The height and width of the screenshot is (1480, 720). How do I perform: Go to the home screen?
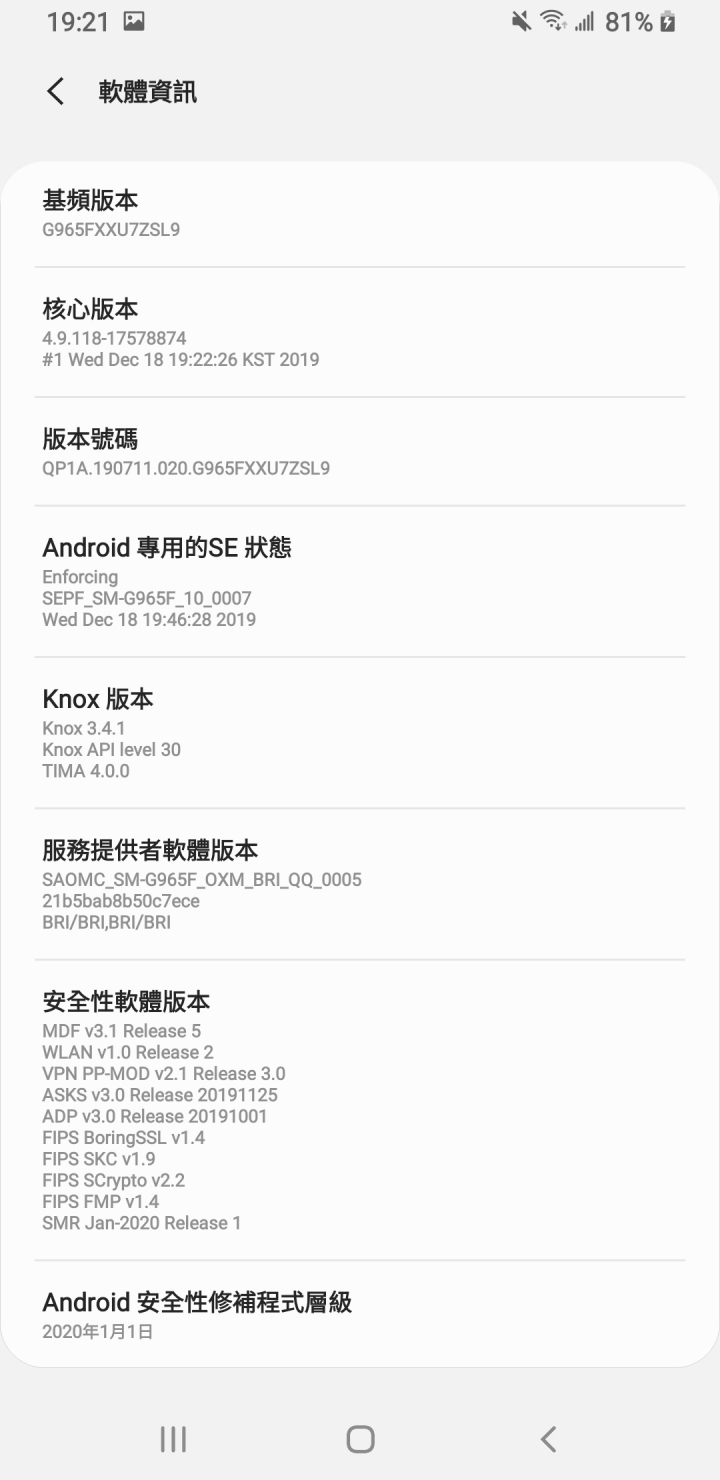tap(360, 1438)
